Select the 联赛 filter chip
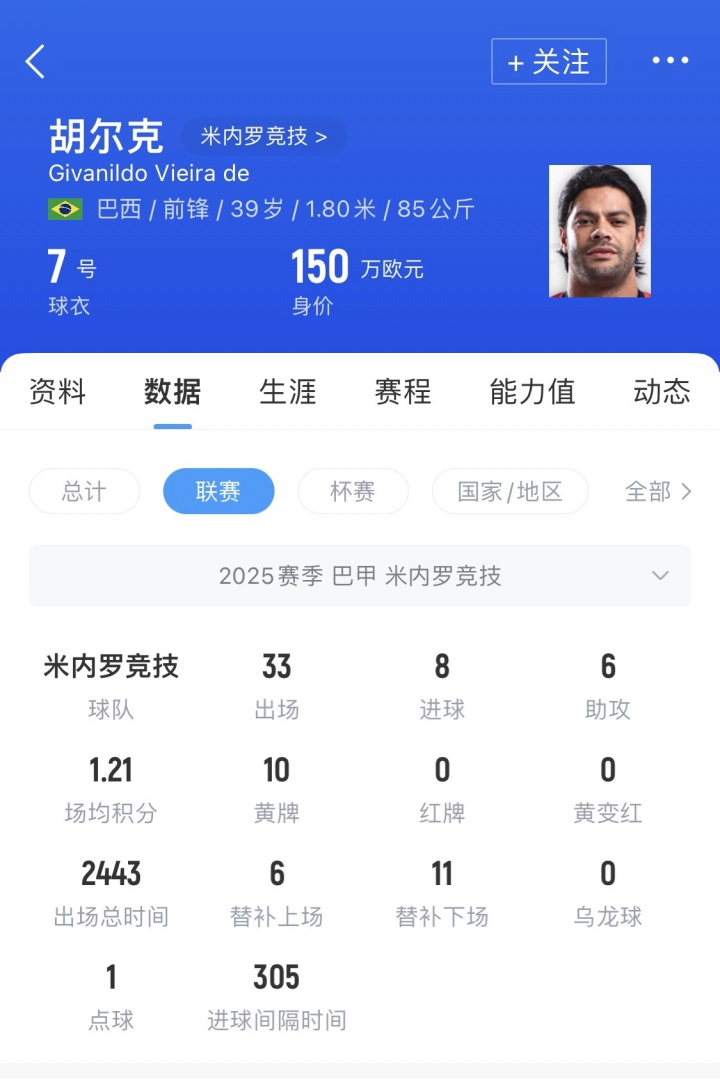Image resolution: width=720 pixels, height=1082 pixels. click(218, 491)
